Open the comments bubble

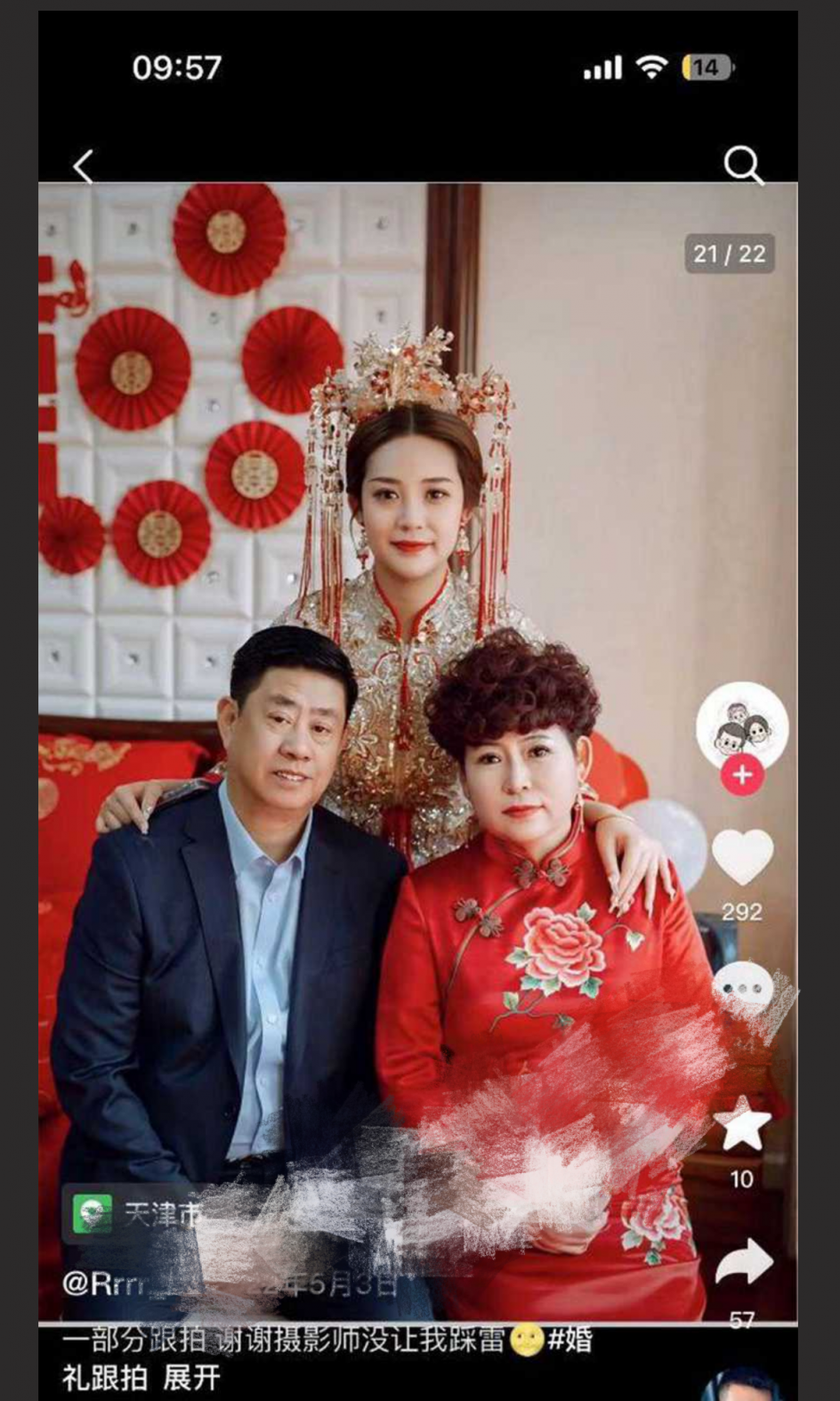(x=743, y=988)
